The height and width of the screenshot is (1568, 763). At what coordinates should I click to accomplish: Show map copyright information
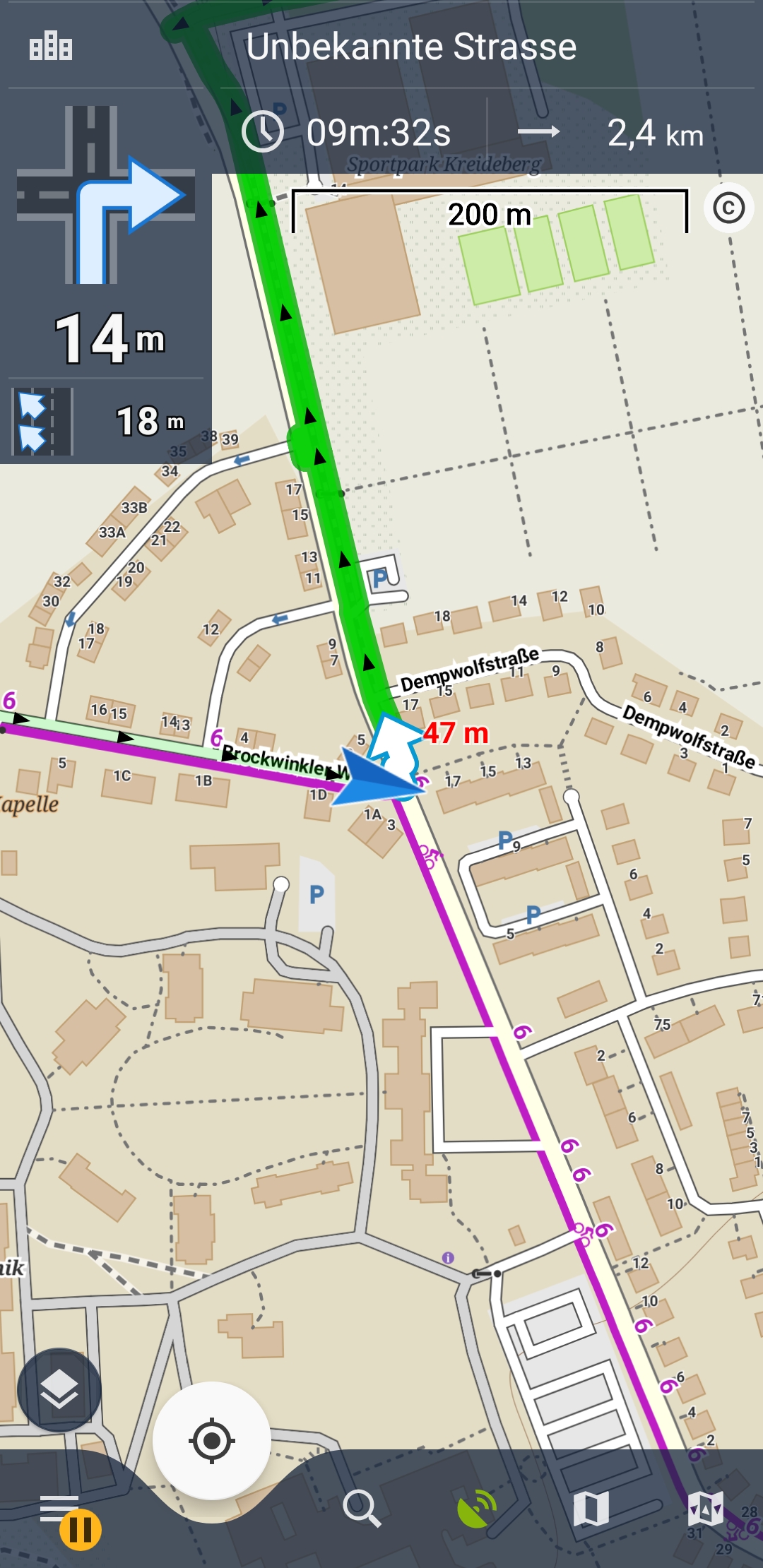coord(728,208)
